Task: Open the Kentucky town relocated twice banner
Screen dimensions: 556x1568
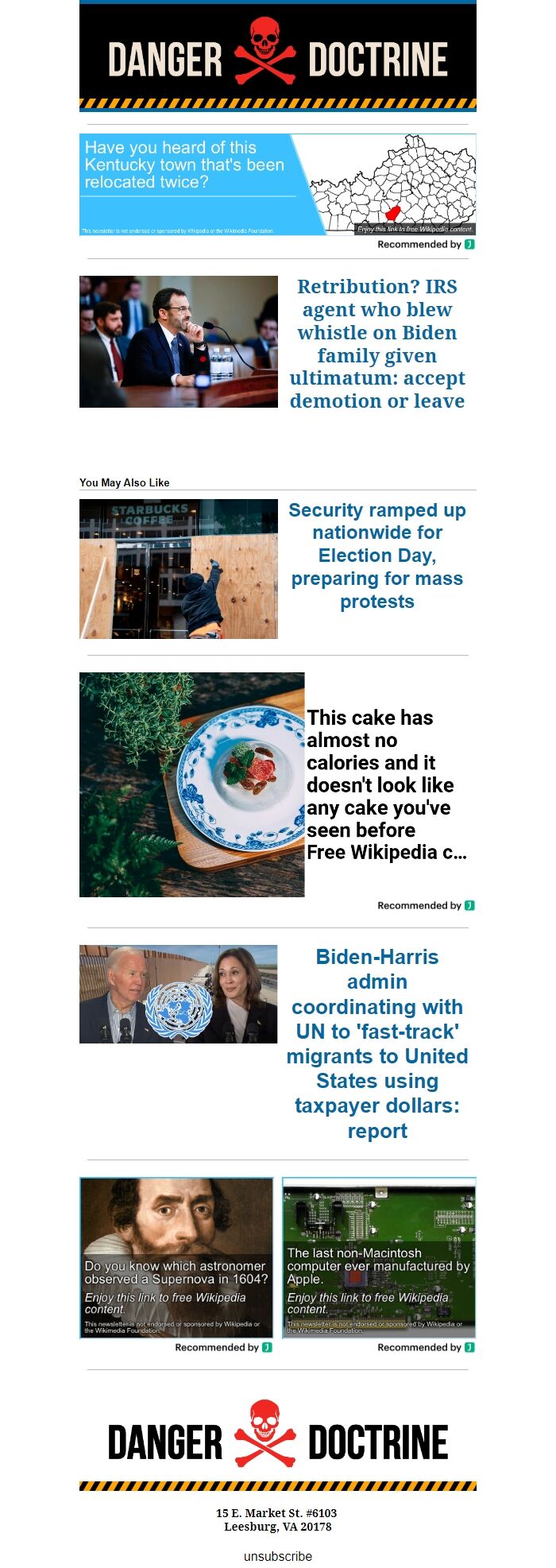Action: pyautogui.click(x=277, y=184)
